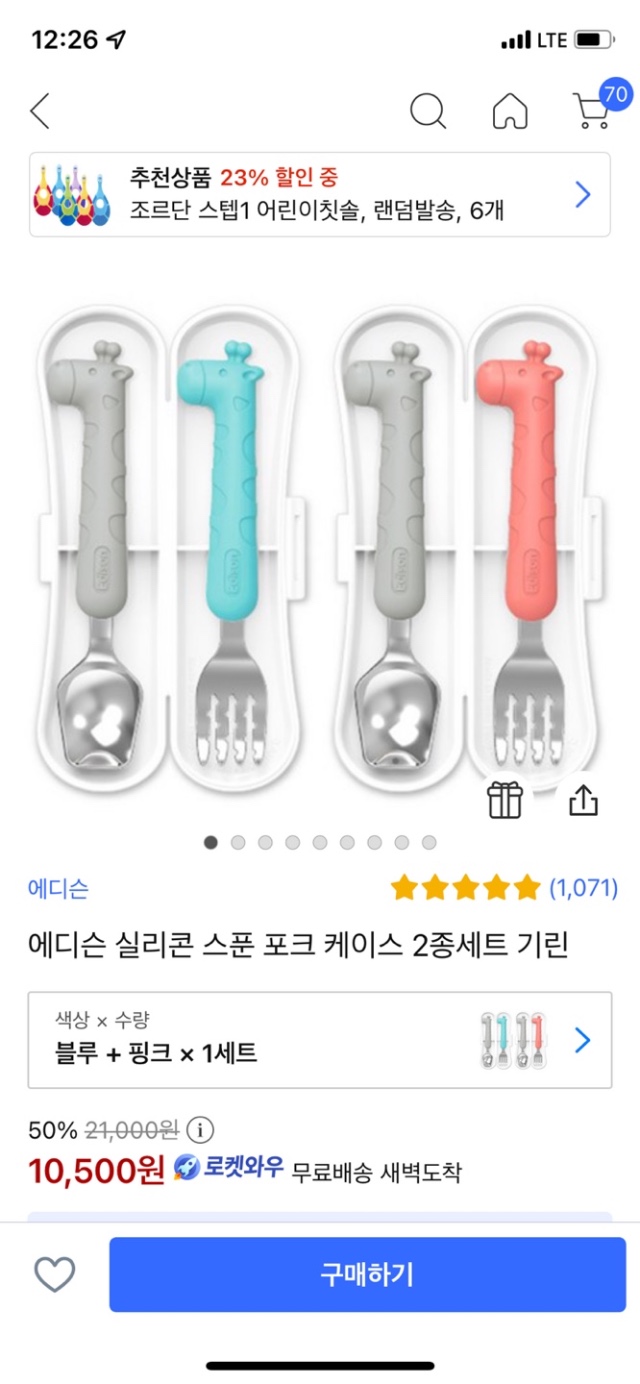Open the 색상 × 수량 option selector

[320, 1040]
